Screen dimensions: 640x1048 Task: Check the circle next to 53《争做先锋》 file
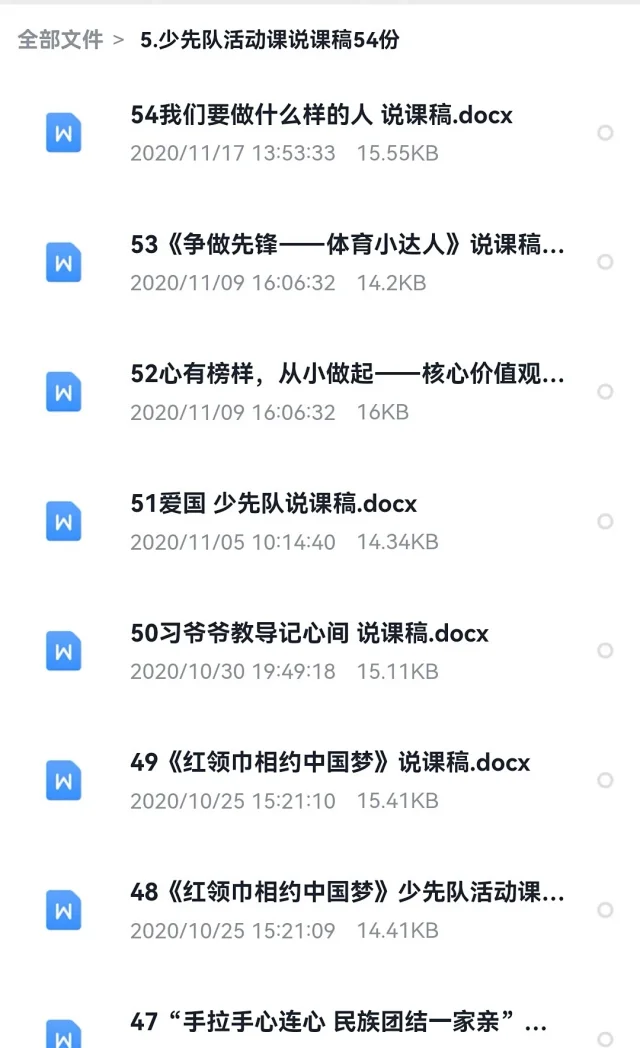coord(605,262)
